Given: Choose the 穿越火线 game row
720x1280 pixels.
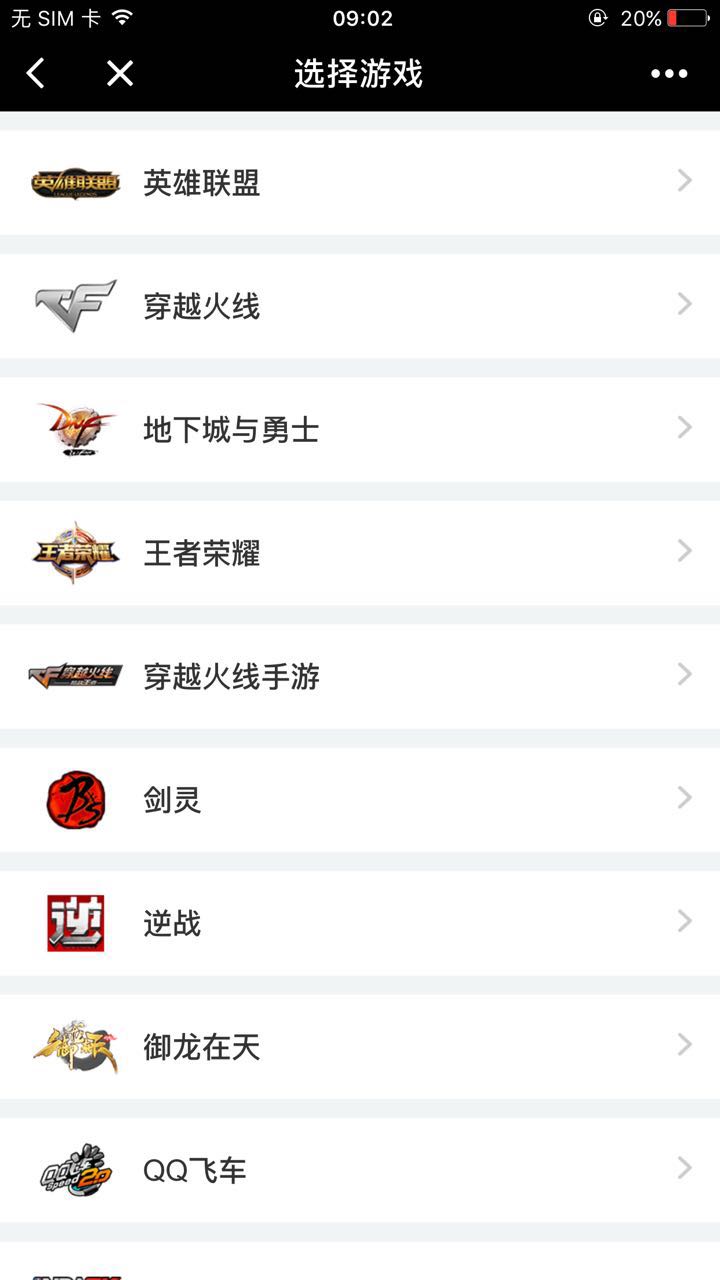Looking at the screenshot, I should pyautogui.click(x=360, y=306).
